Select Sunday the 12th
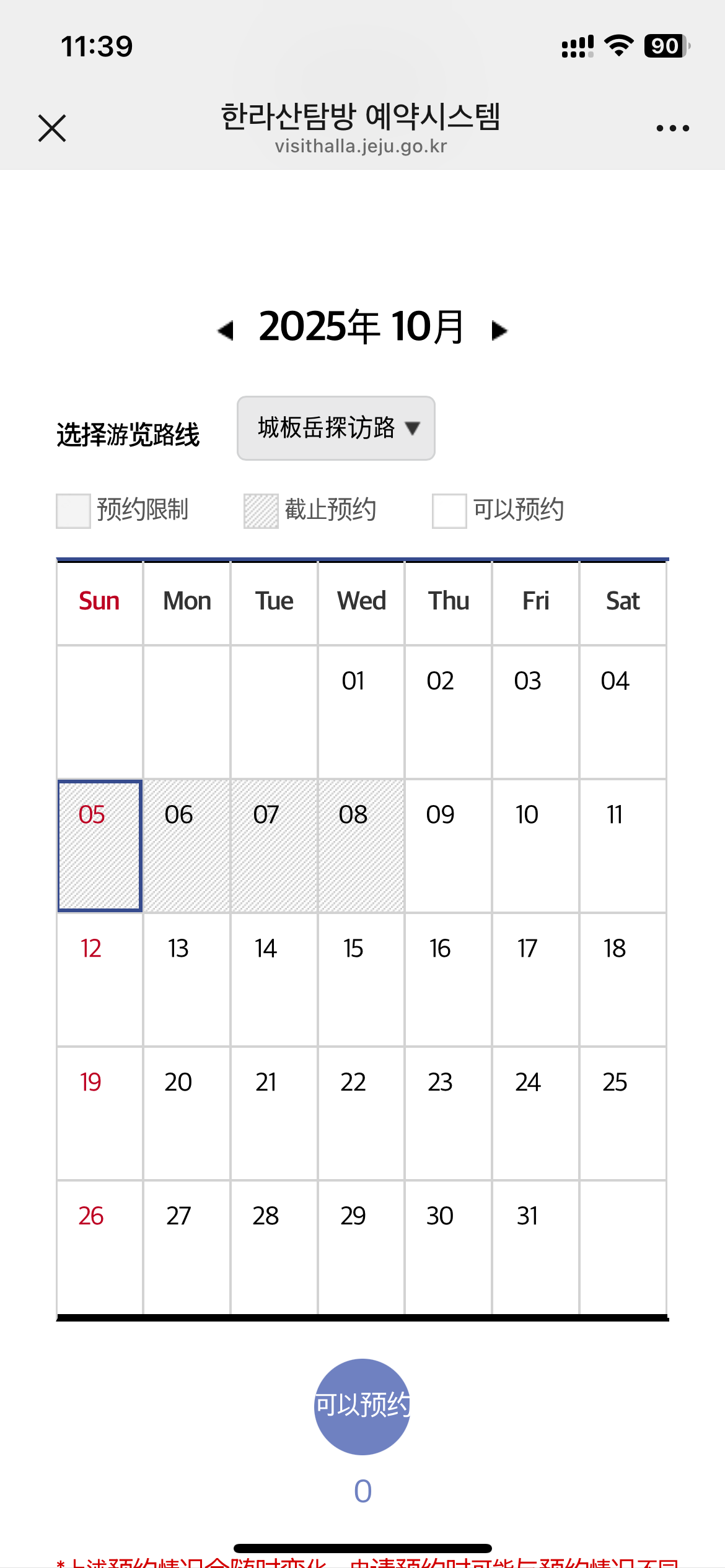Screen dimensions: 725x1568 click(x=100, y=979)
